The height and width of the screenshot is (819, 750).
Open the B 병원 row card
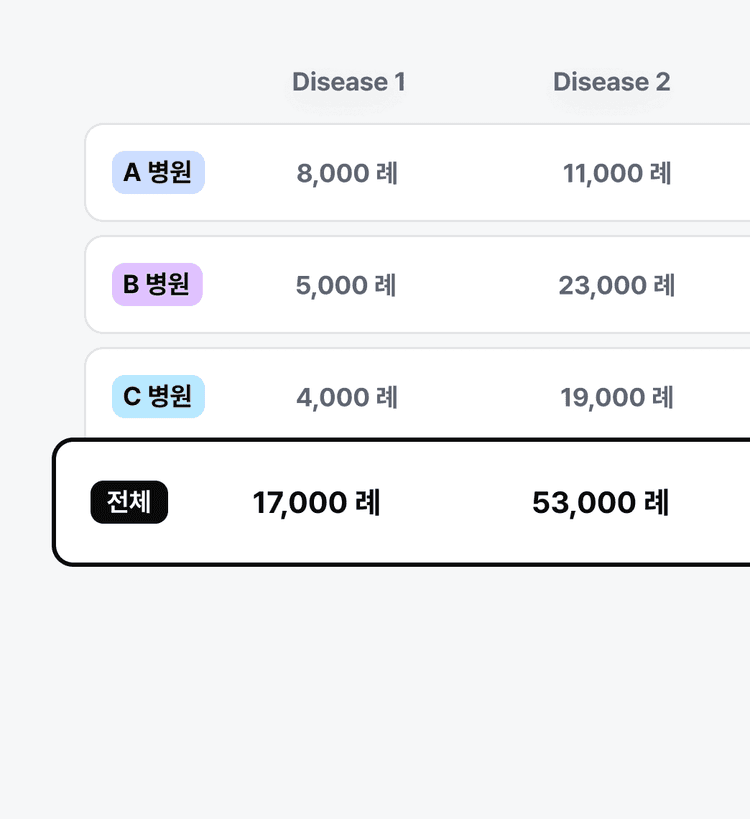420,284
